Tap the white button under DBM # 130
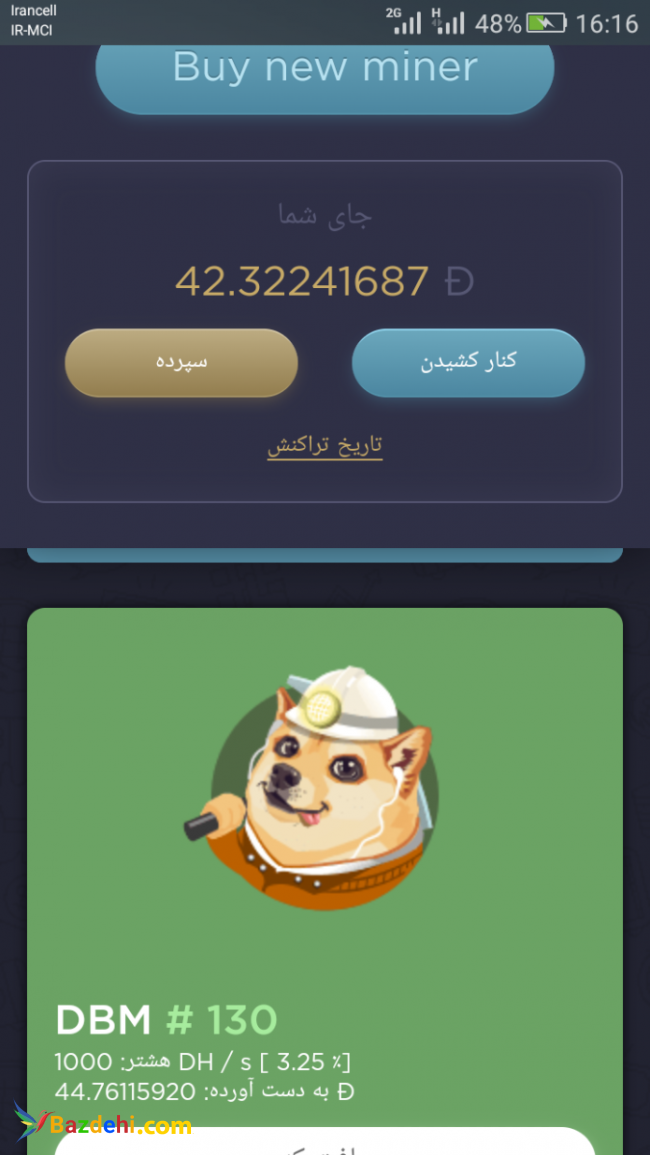650x1155 pixels. [325, 1142]
